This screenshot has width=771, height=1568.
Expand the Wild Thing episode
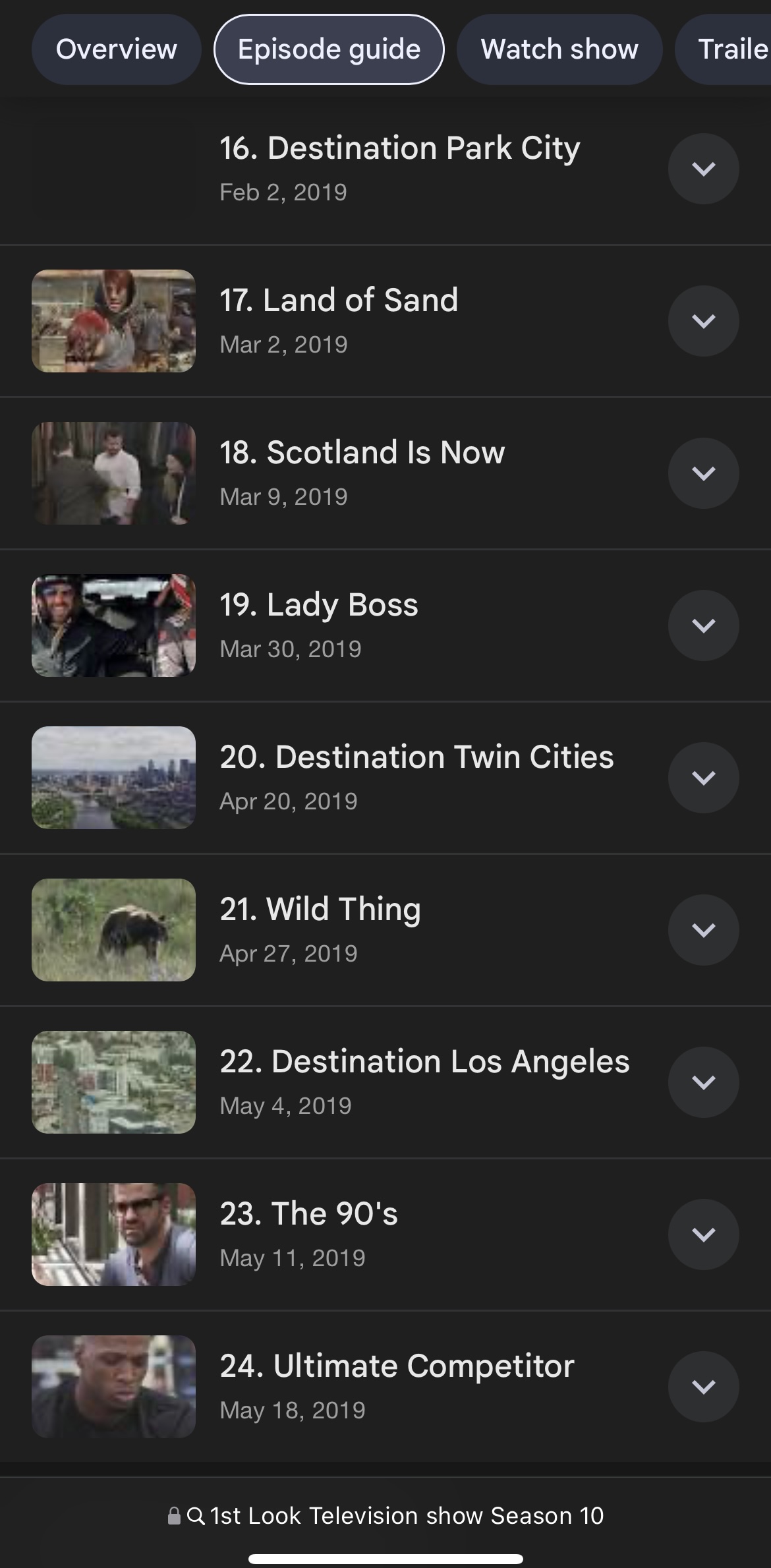(x=703, y=930)
